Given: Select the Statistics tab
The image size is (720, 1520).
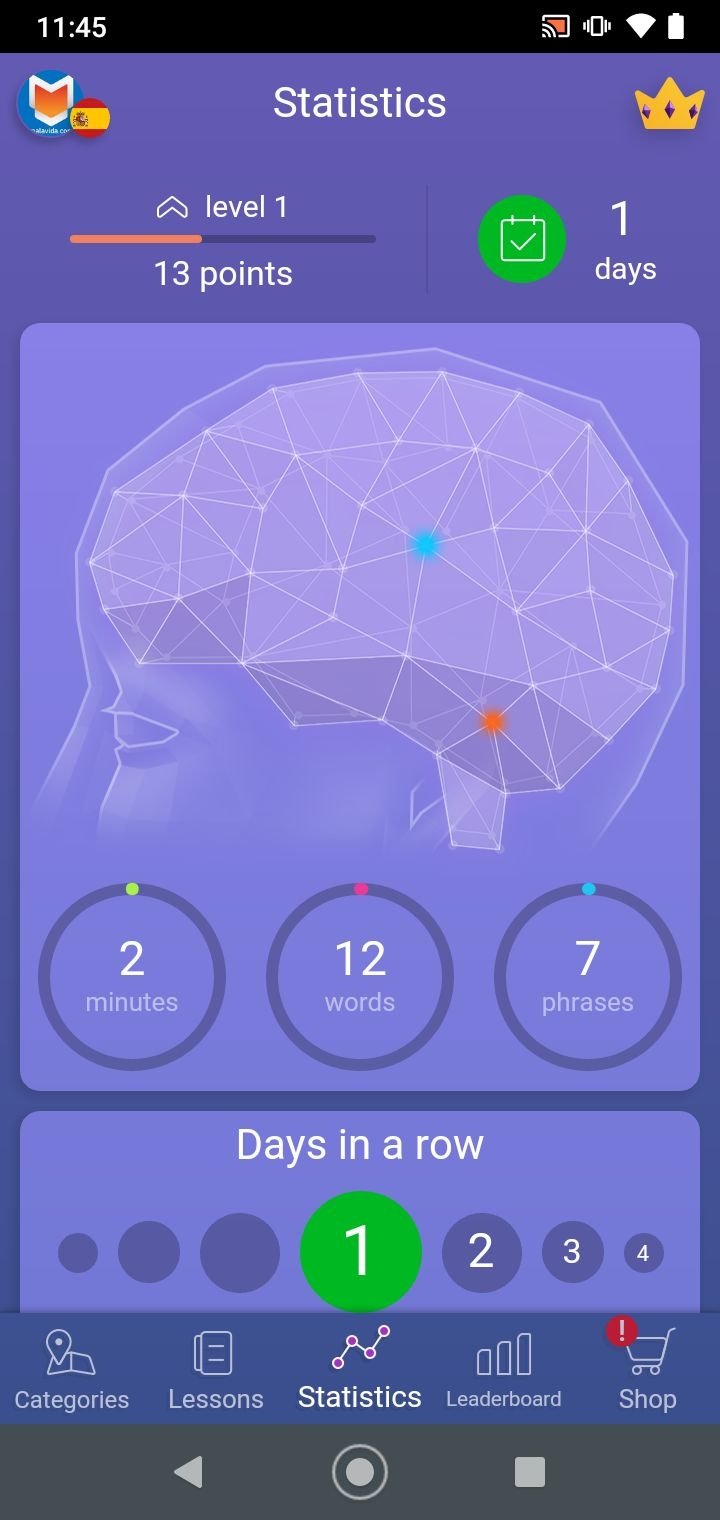Looking at the screenshot, I should [360, 1368].
